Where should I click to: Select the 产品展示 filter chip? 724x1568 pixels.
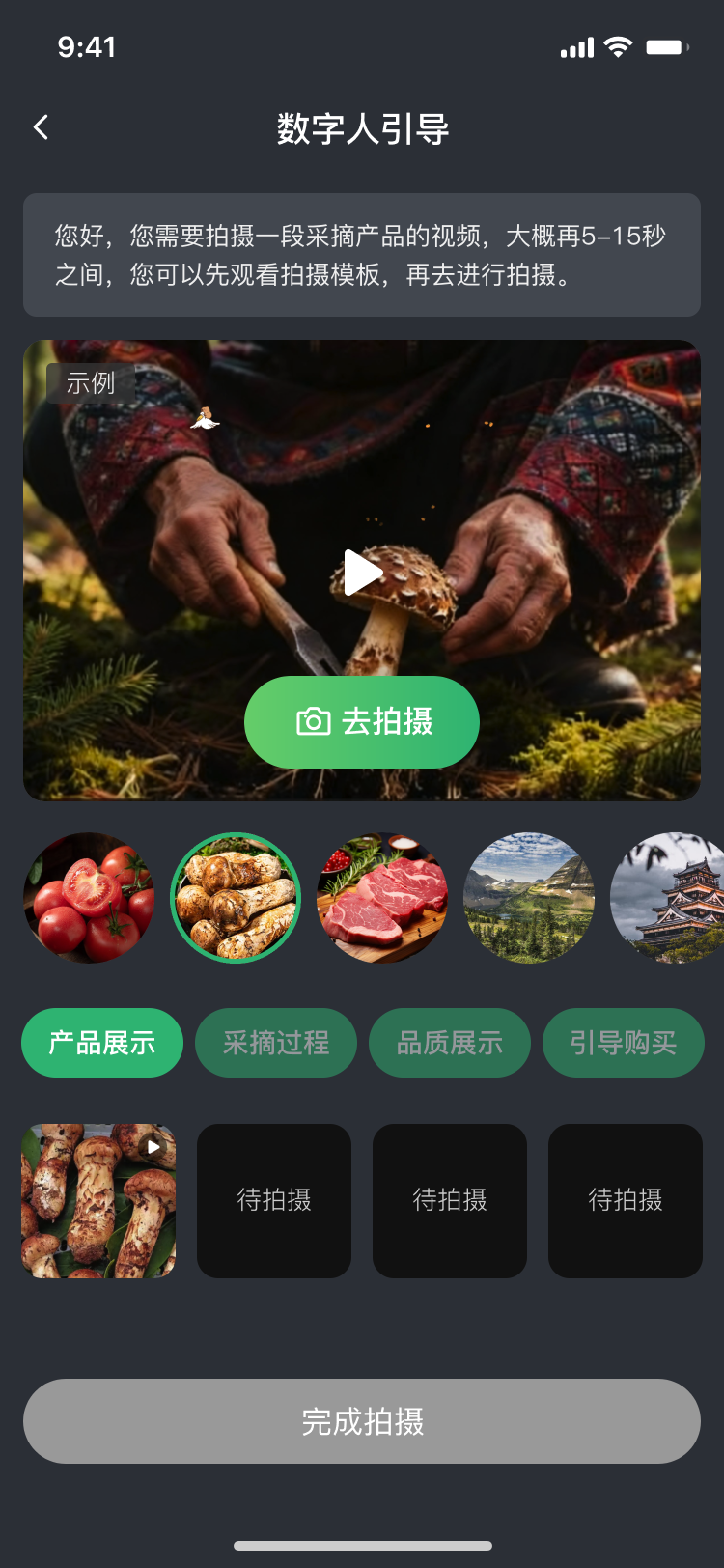point(101,1043)
